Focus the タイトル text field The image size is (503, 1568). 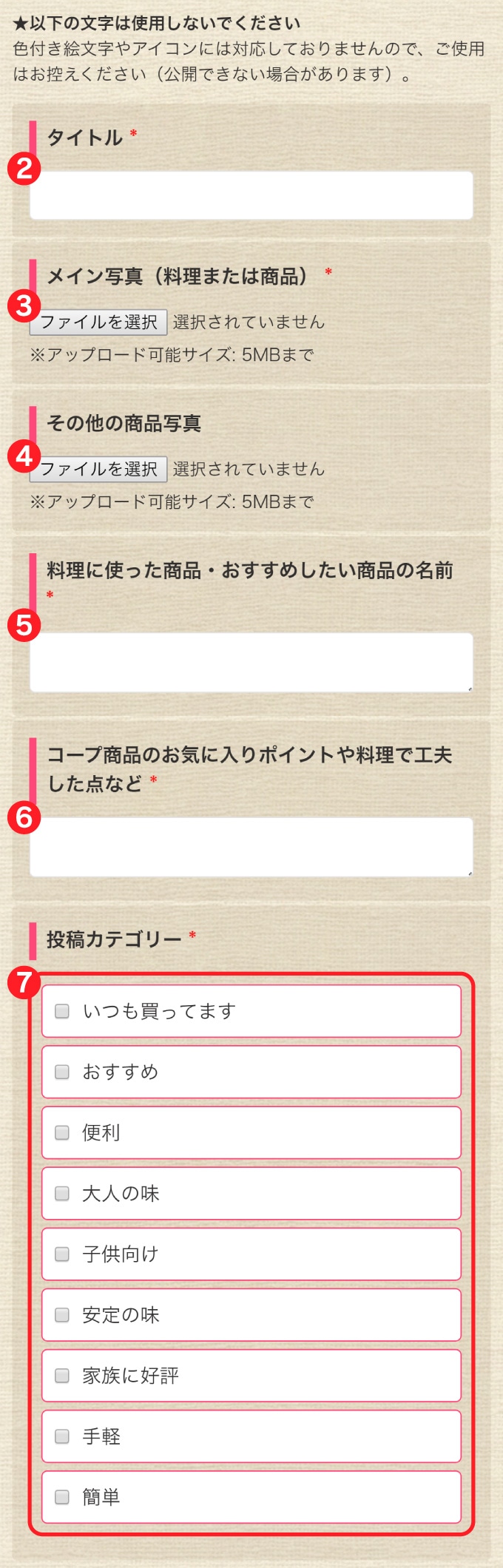(x=251, y=195)
